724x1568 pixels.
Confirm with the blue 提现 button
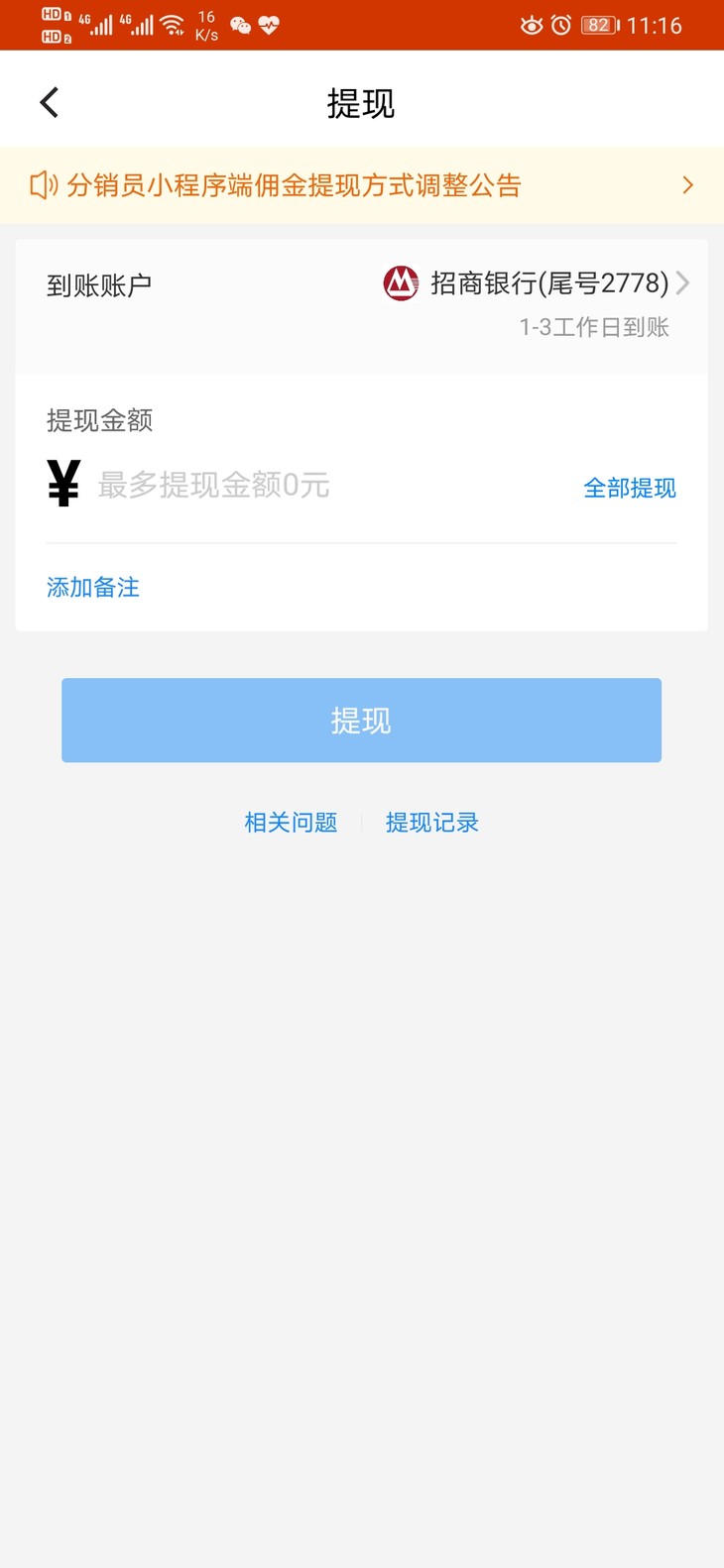pos(361,721)
